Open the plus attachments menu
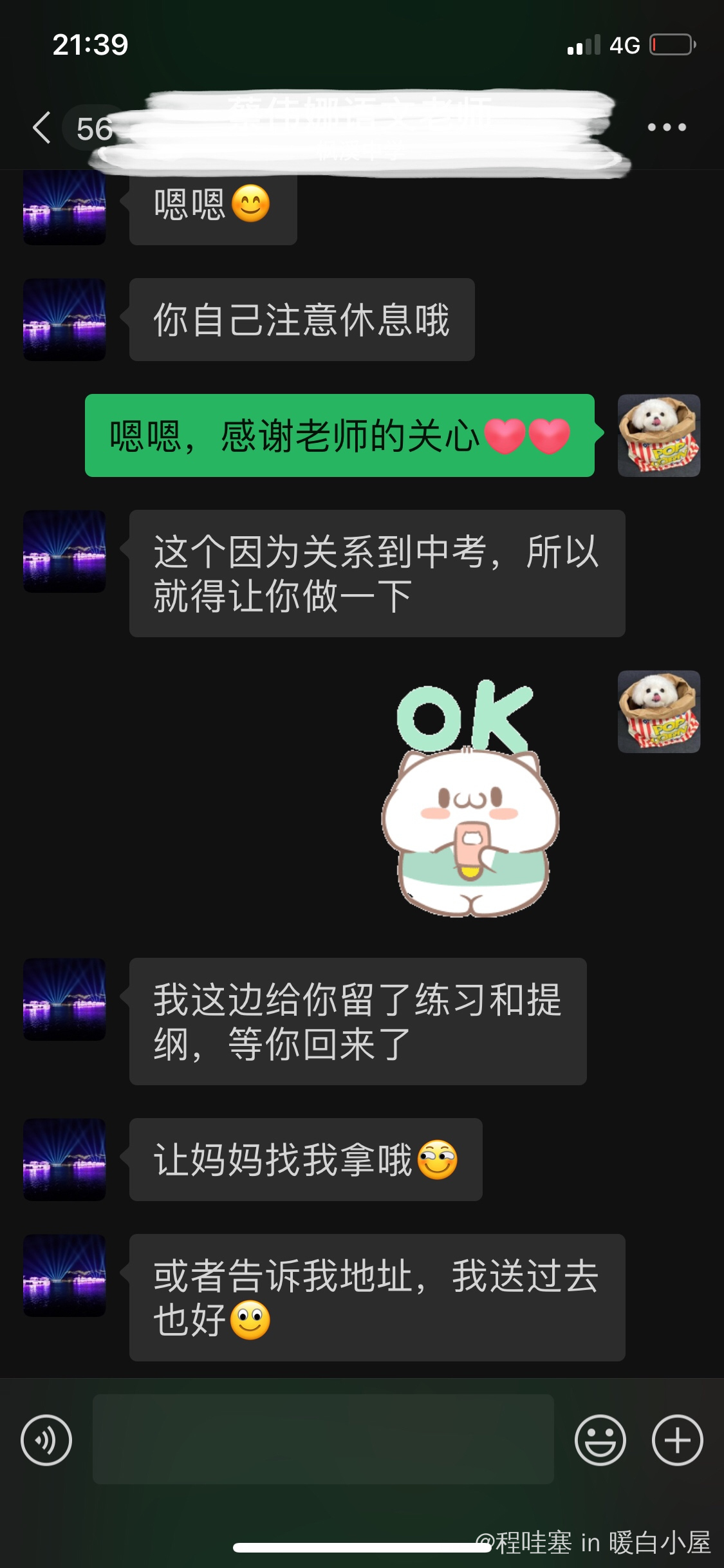The width and height of the screenshot is (724, 1568). click(x=677, y=1440)
